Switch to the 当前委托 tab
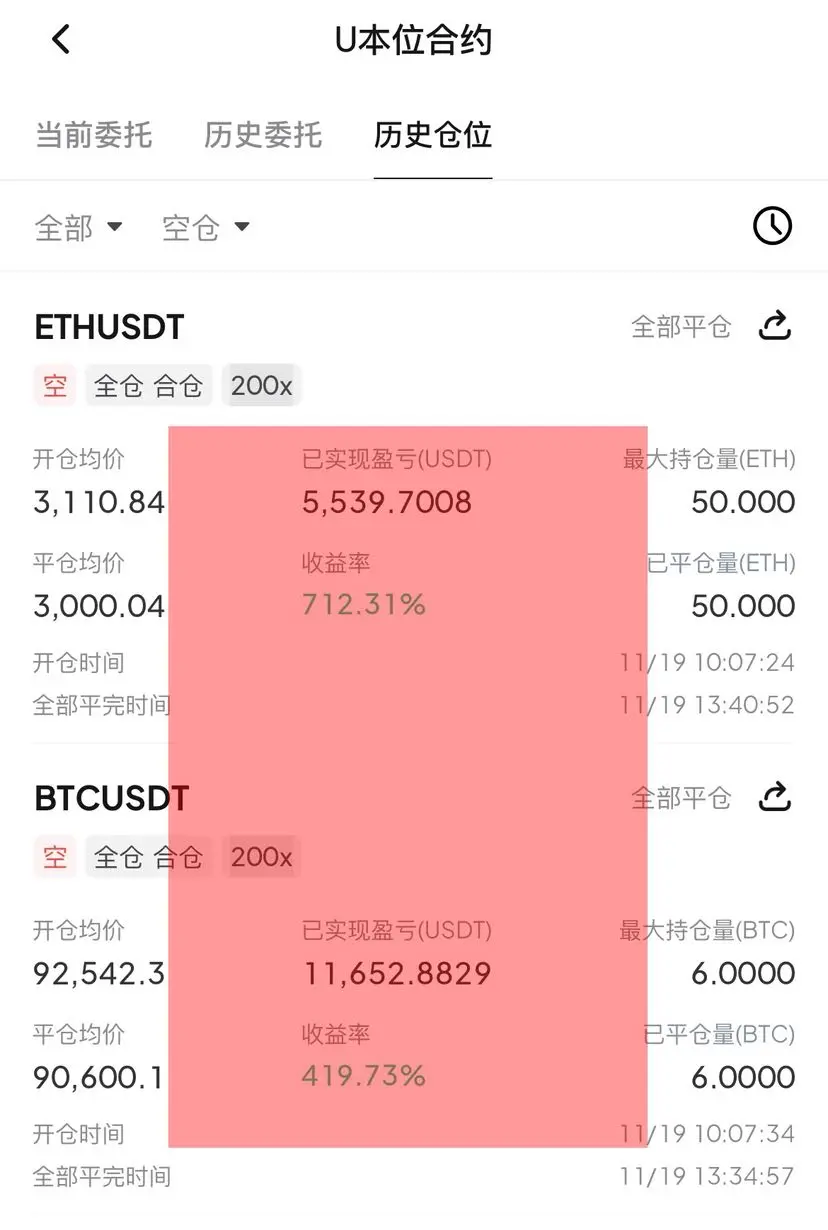This screenshot has height=1230, width=828. (x=93, y=134)
